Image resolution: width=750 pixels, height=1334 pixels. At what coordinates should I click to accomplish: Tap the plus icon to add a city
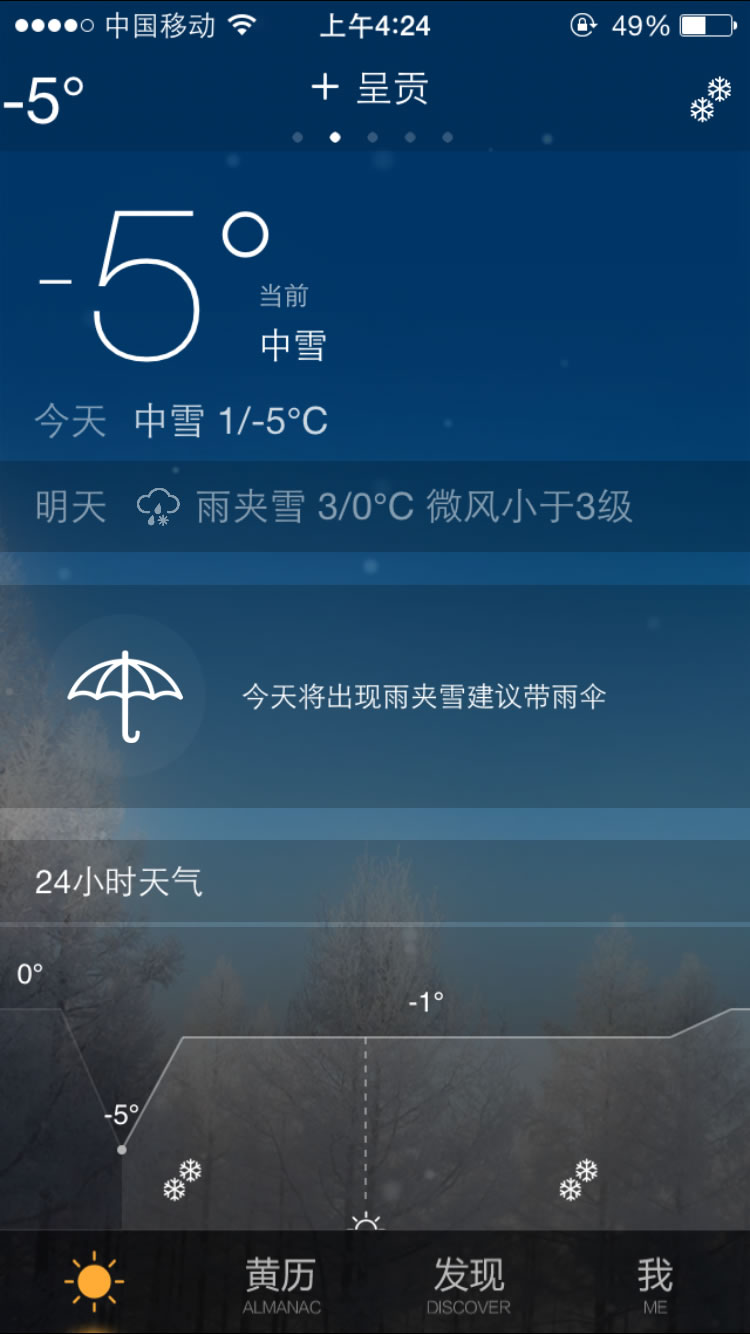point(325,88)
